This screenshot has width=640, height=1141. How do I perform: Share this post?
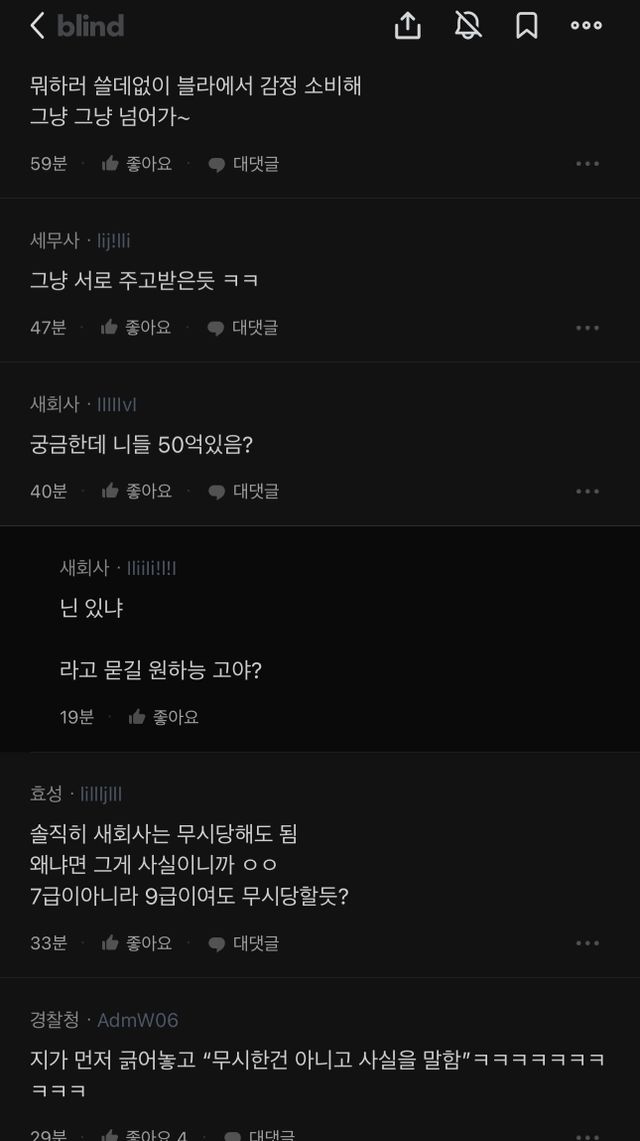coord(408,26)
